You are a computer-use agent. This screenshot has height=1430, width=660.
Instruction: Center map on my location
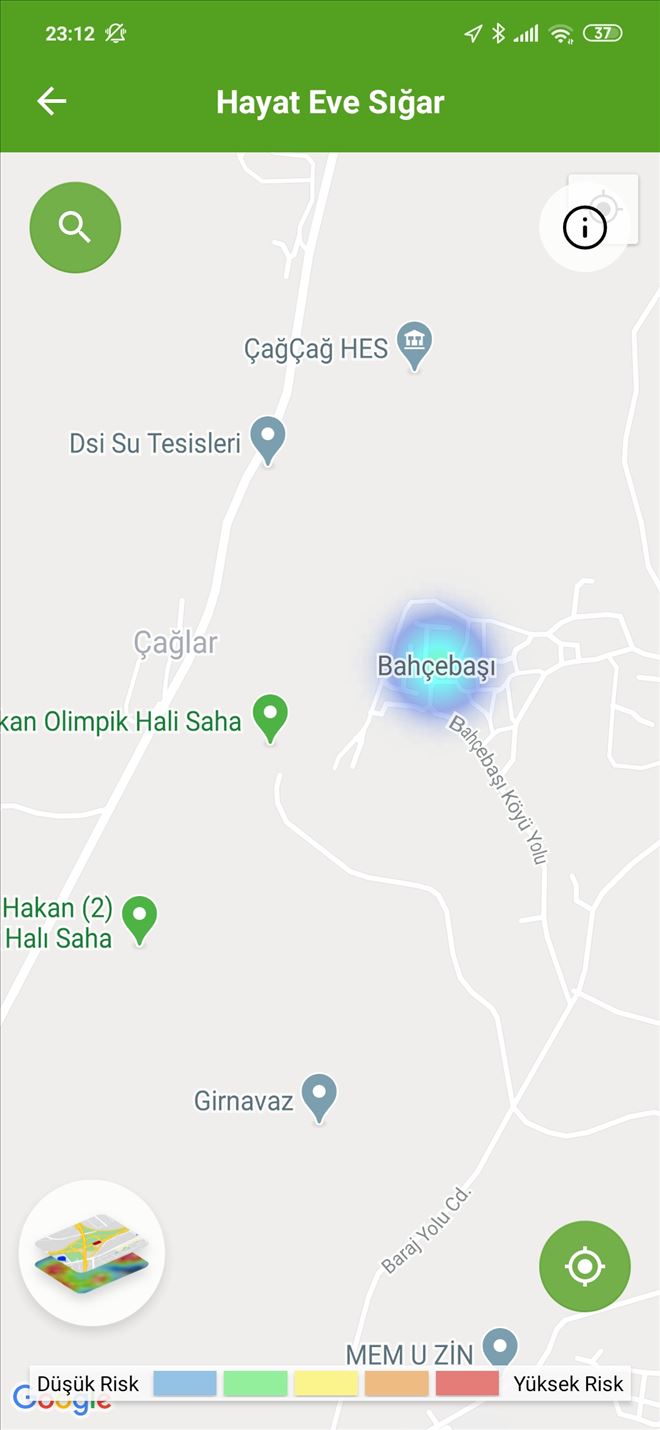tap(585, 1266)
